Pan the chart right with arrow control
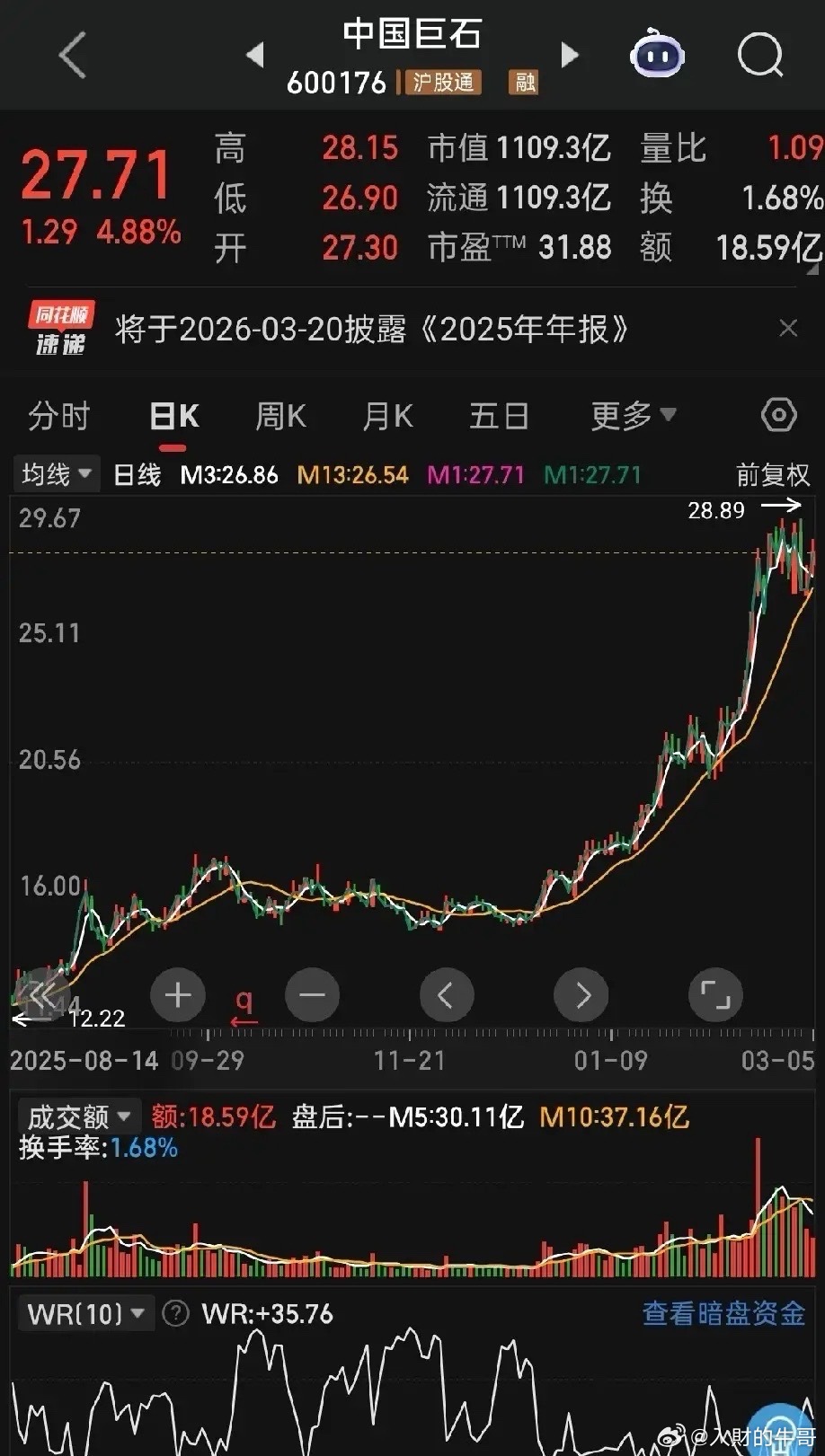This screenshot has height=1456, width=825. (581, 994)
